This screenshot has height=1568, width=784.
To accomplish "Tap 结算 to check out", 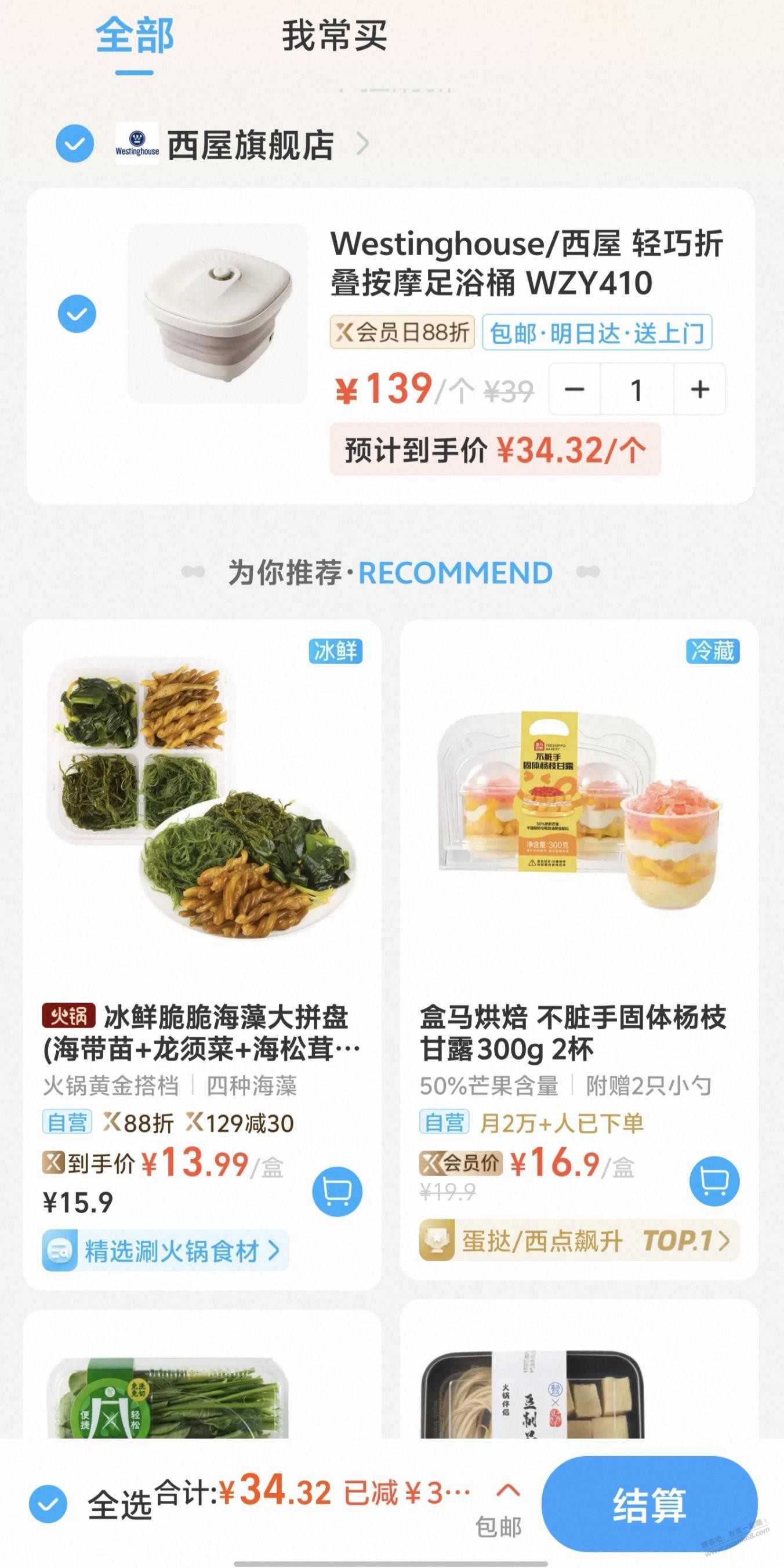I will [649, 1504].
